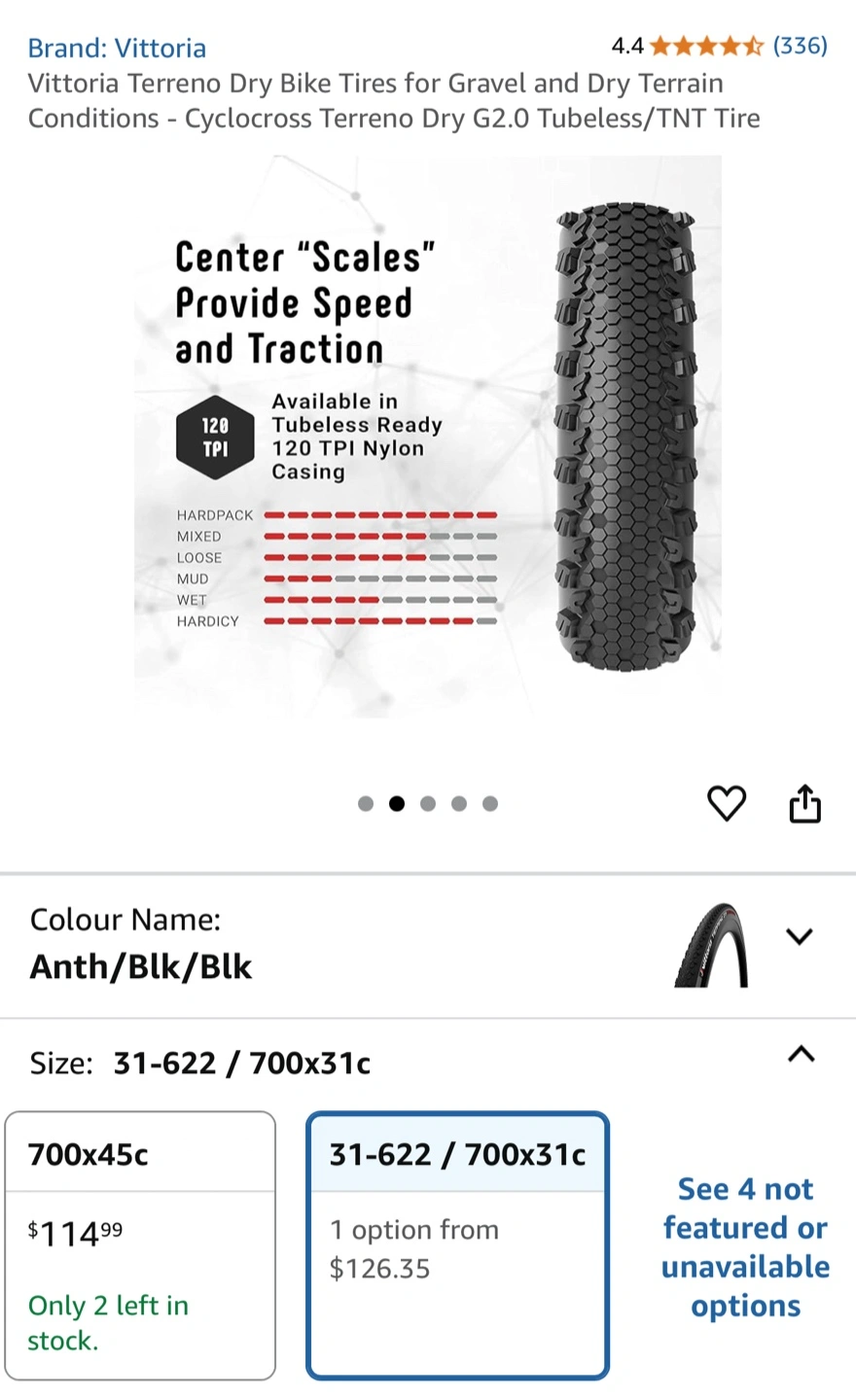856x1400 pixels.
Task: Open the tire product image
Action: 428,437
